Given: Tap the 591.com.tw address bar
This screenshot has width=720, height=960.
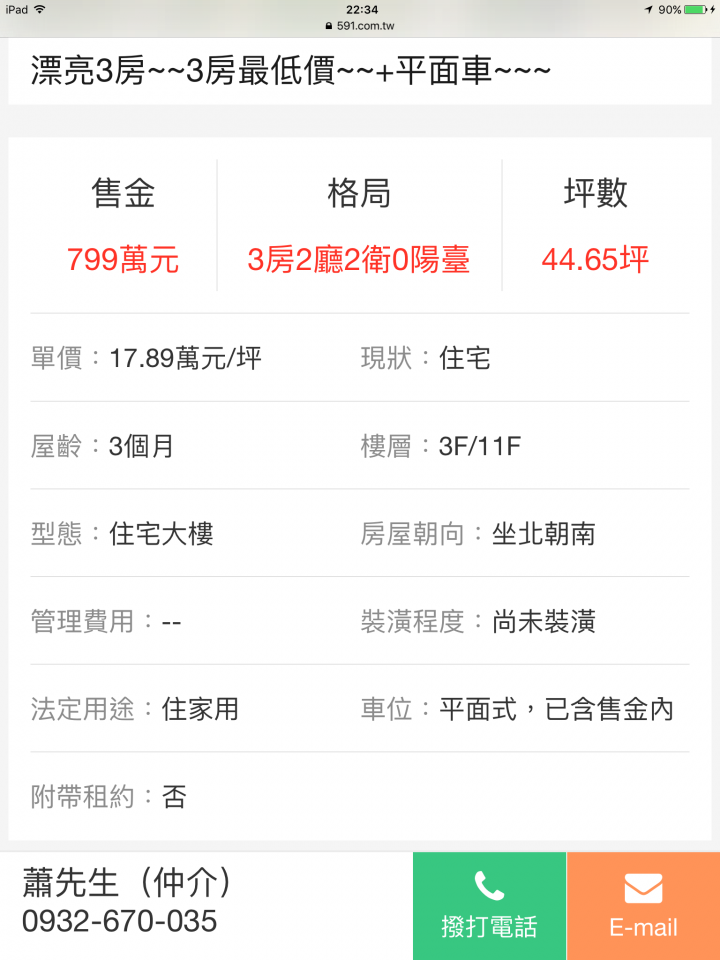Looking at the screenshot, I should (360, 26).
